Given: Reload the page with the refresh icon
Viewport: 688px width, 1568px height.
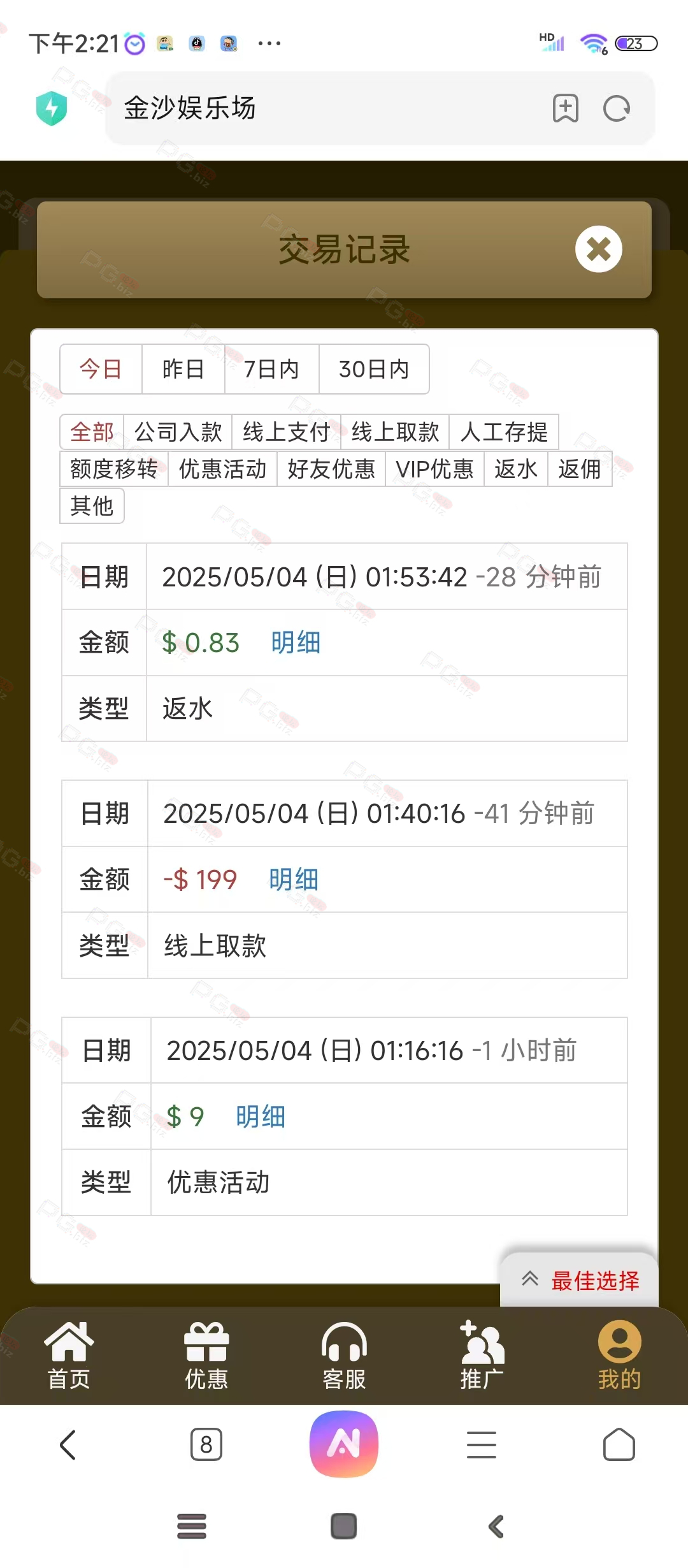Looking at the screenshot, I should [617, 108].
